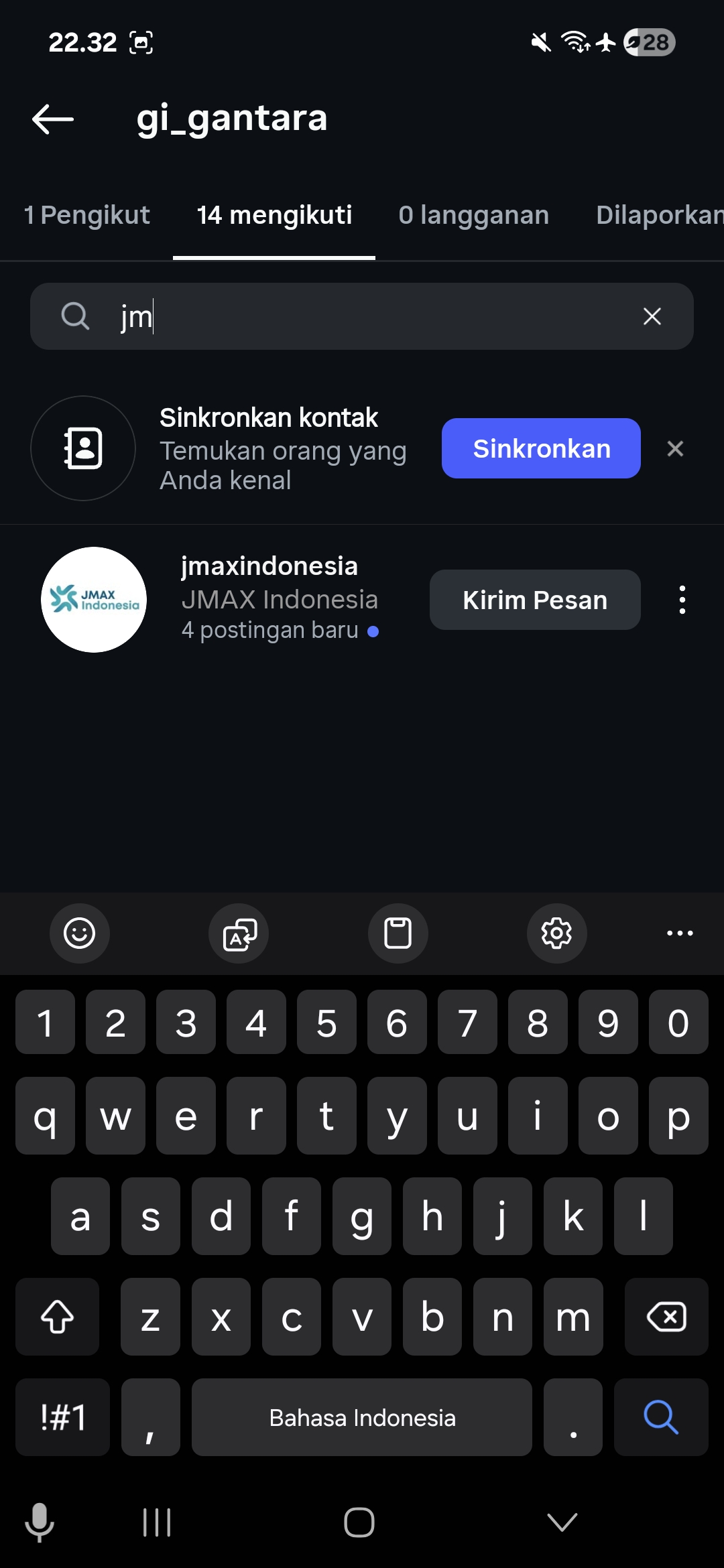Open the keyboard clipboard
724x1568 pixels.
(398, 933)
